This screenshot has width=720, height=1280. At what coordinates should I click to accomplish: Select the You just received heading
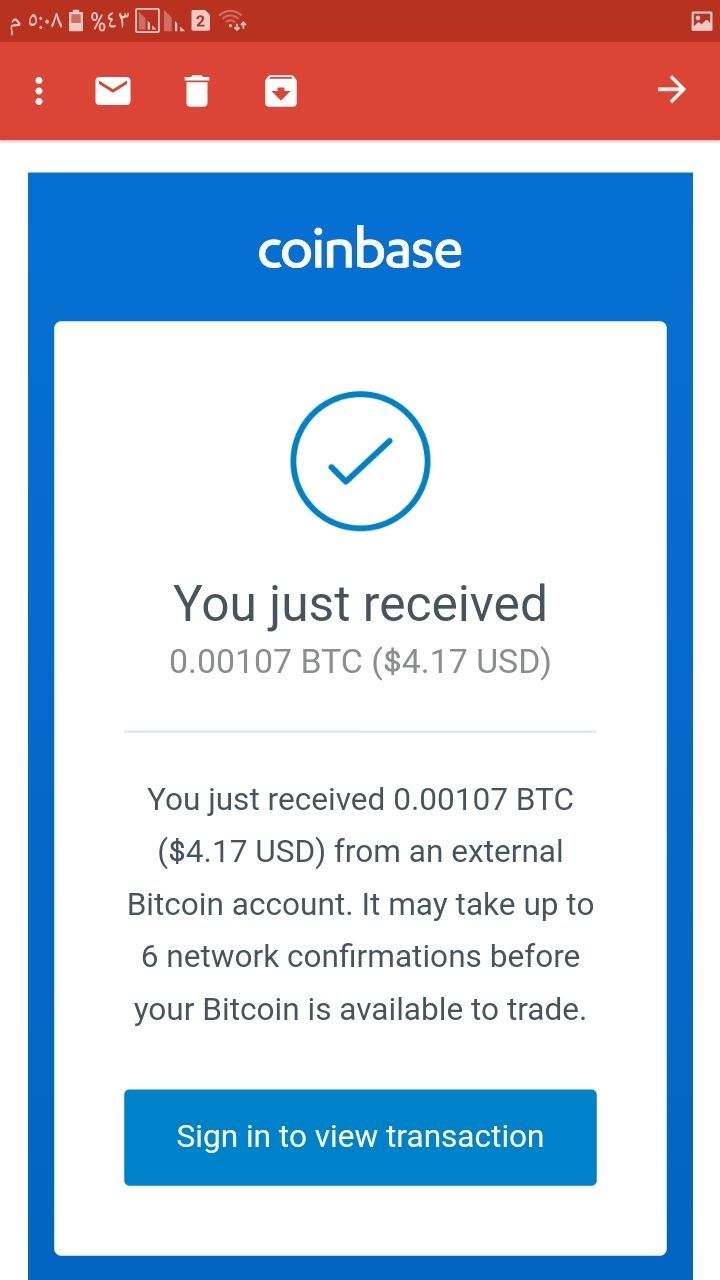coord(360,602)
